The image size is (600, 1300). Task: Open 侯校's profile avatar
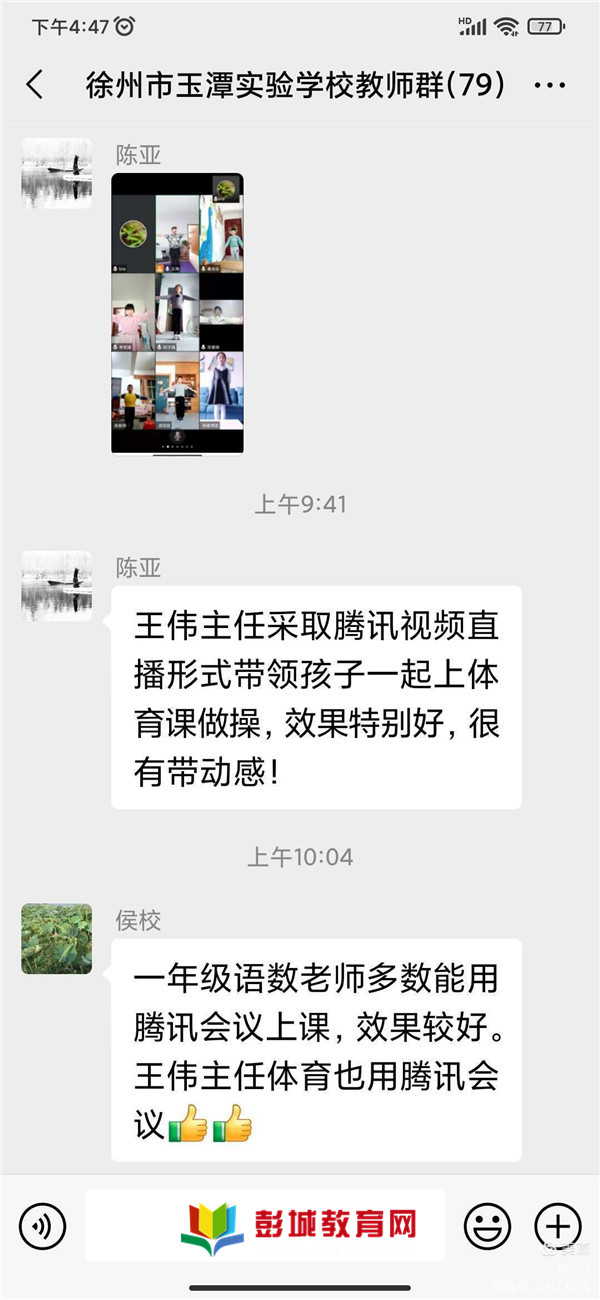57,939
